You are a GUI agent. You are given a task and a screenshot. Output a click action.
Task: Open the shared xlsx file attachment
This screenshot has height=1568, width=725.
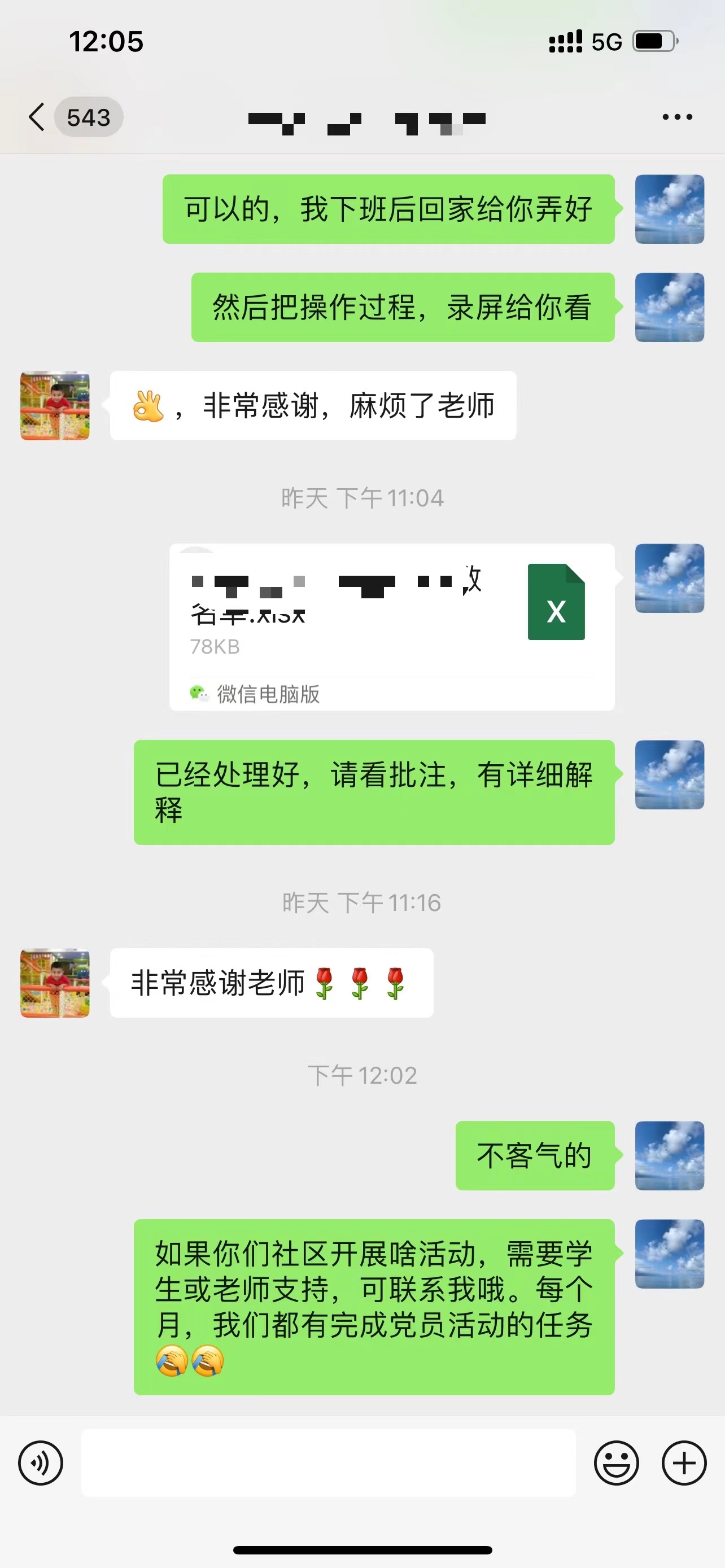coord(391,626)
